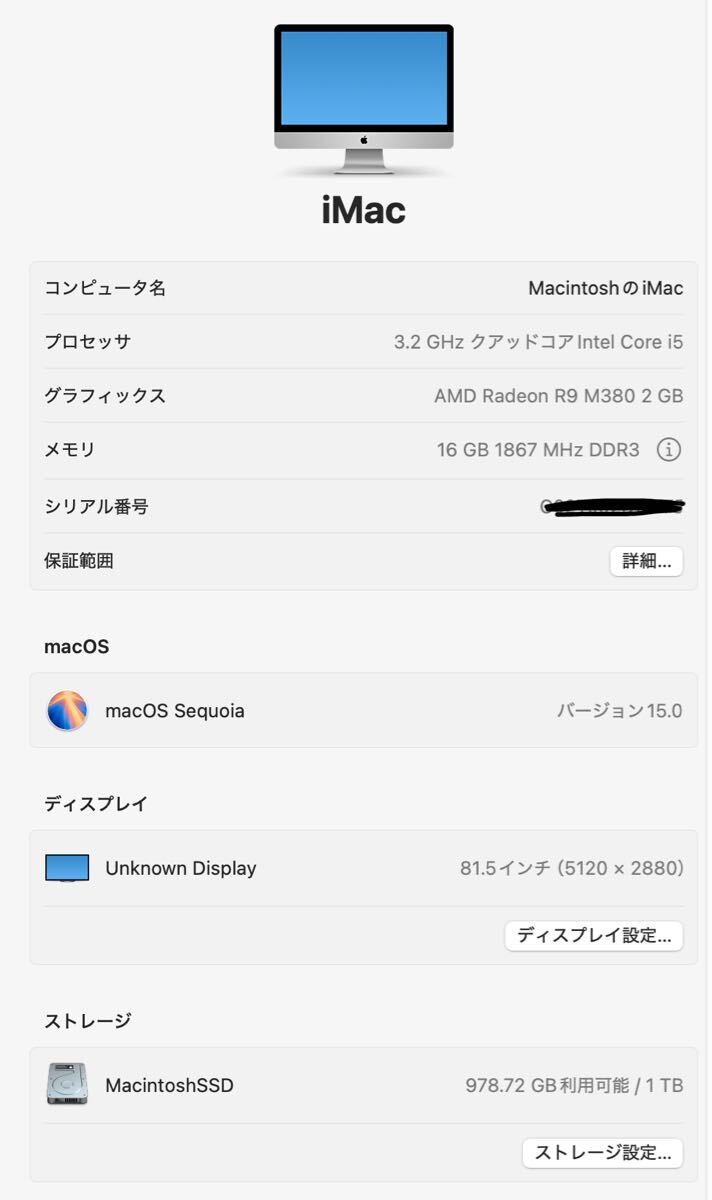Open ディスプレイ設定... display settings
Viewport: 712px width, 1200px height.
[594, 936]
